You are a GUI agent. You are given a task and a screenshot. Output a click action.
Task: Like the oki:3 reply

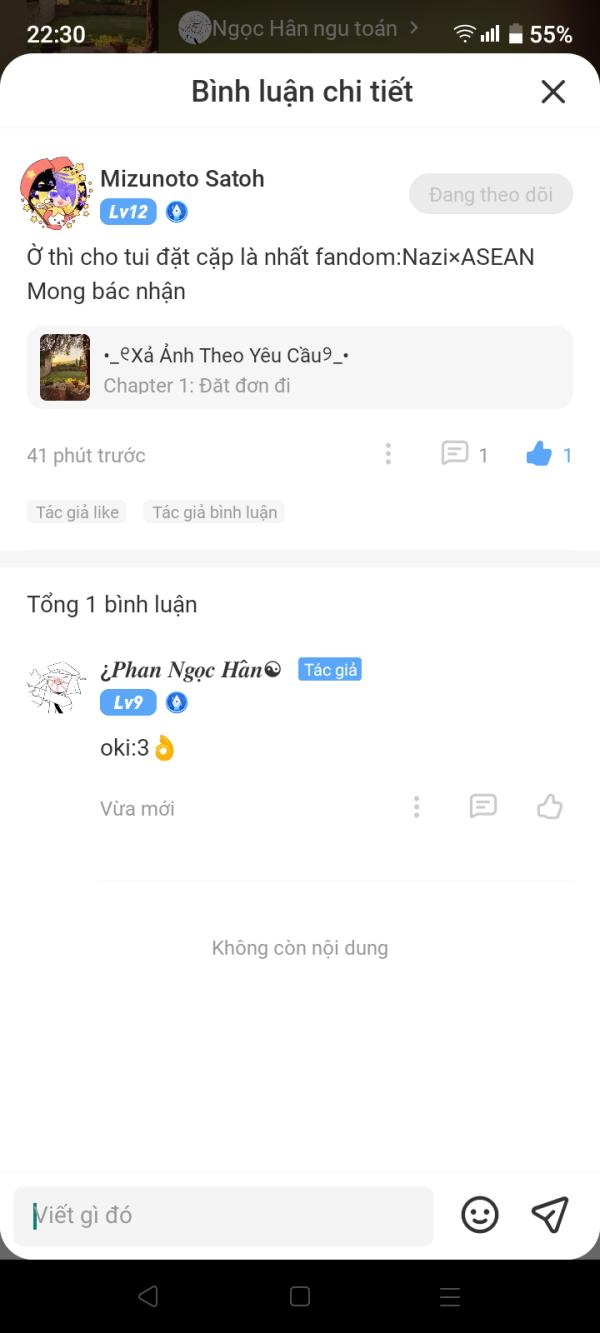550,806
